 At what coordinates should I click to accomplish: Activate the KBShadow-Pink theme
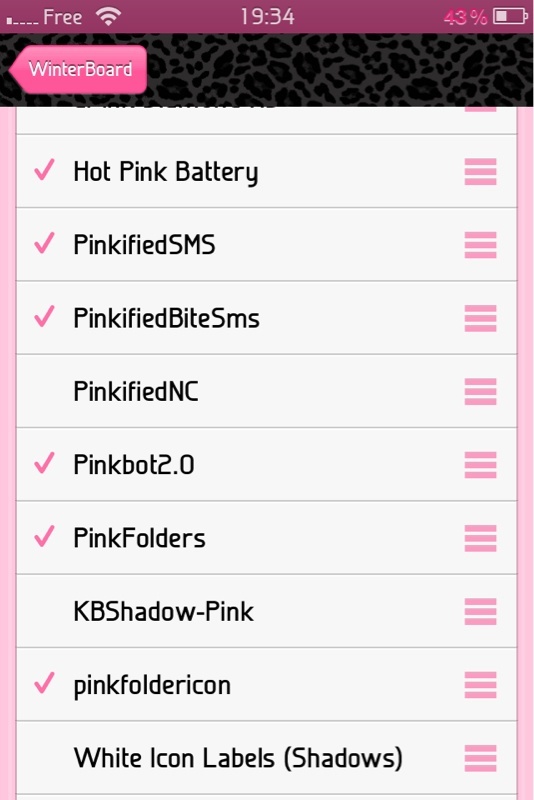(267, 611)
